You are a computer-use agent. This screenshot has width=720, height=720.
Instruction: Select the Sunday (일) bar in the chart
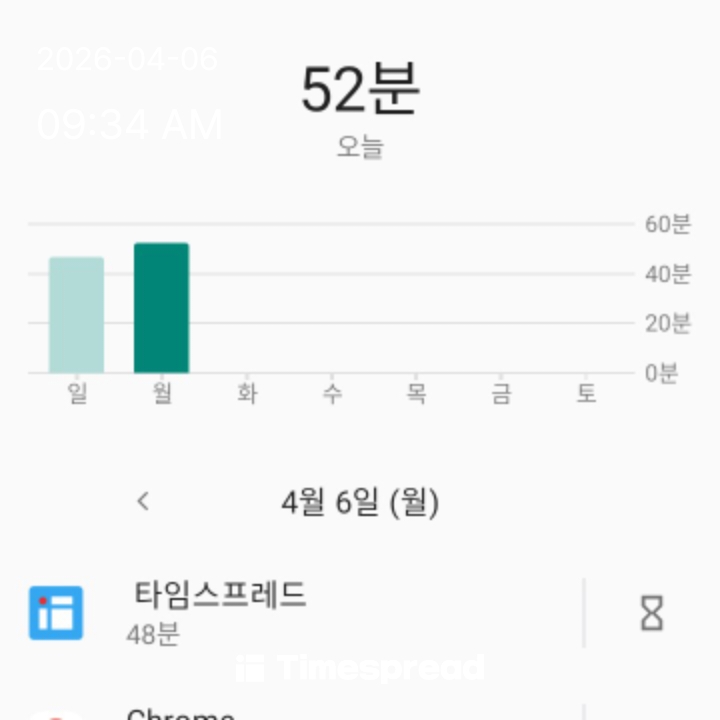pyautogui.click(x=76, y=315)
